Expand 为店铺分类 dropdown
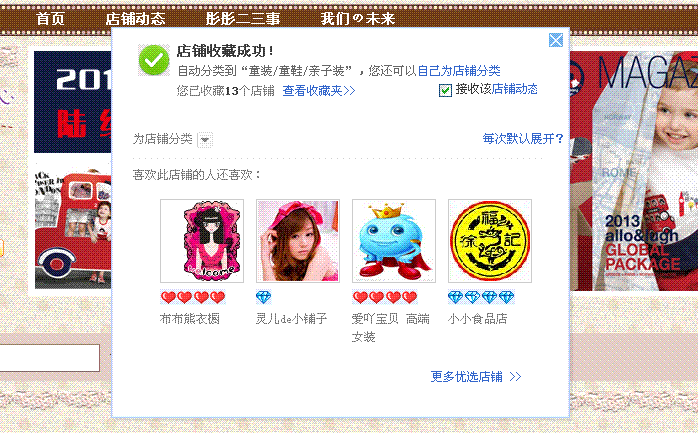The width and height of the screenshot is (698, 433). pyautogui.click(x=205, y=140)
